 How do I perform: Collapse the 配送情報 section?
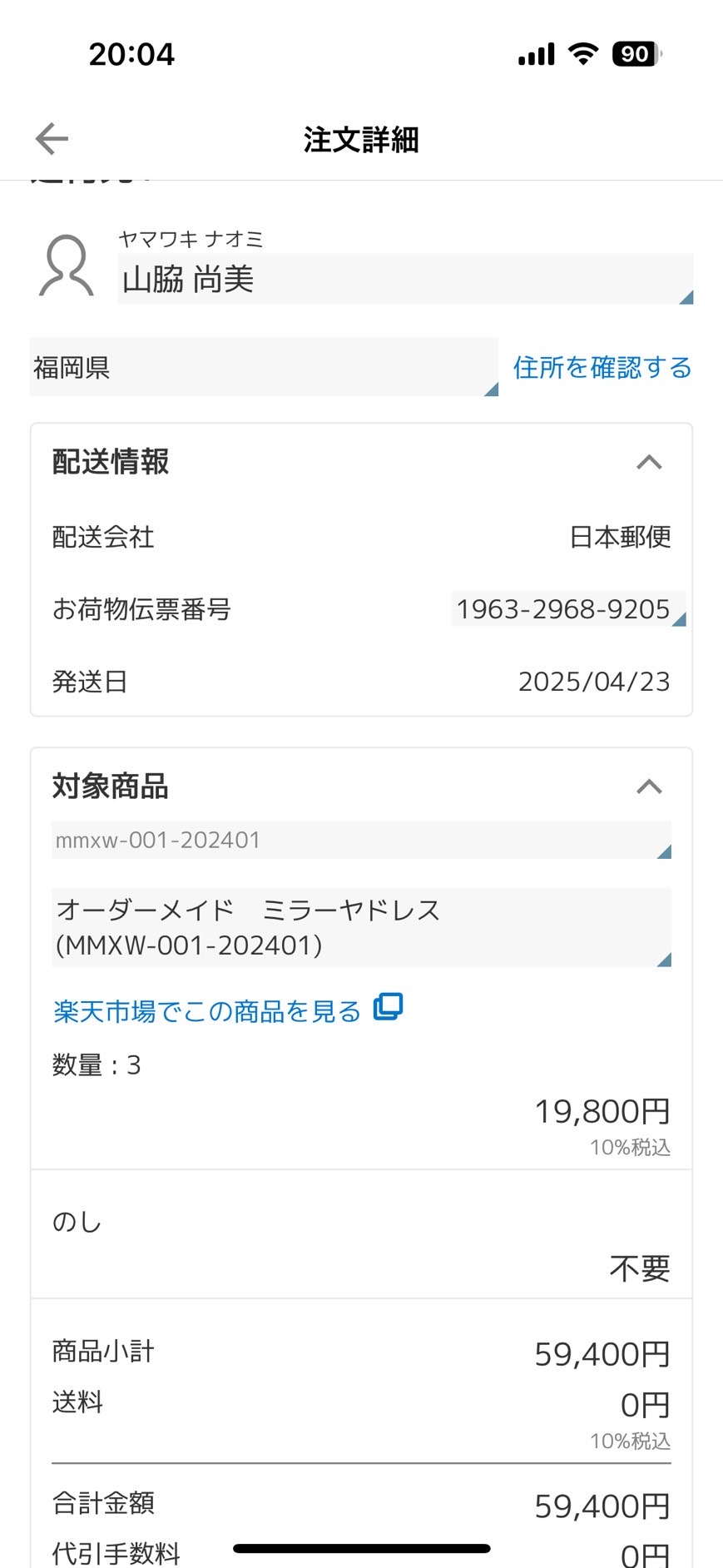pyautogui.click(x=649, y=462)
